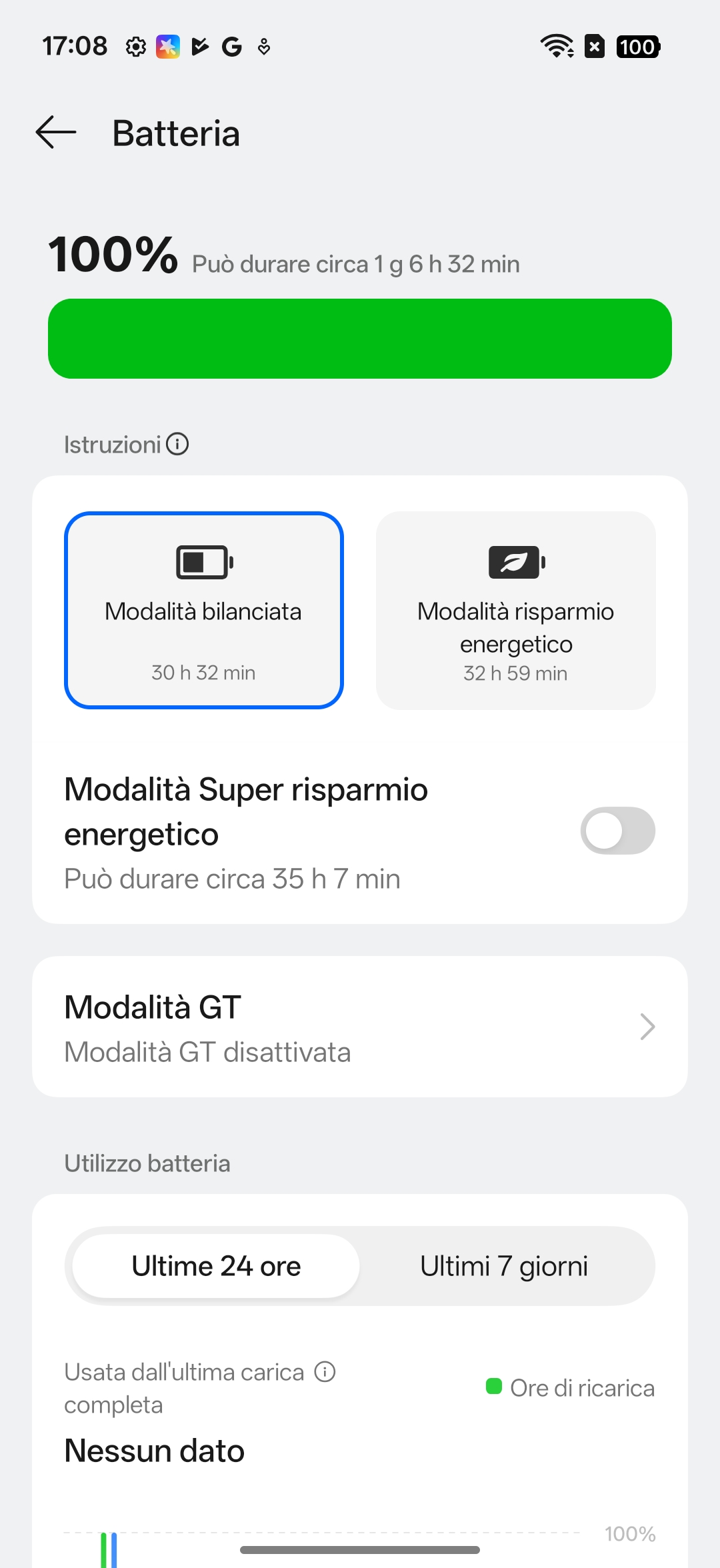Open Modalità GT settings

360,1027
